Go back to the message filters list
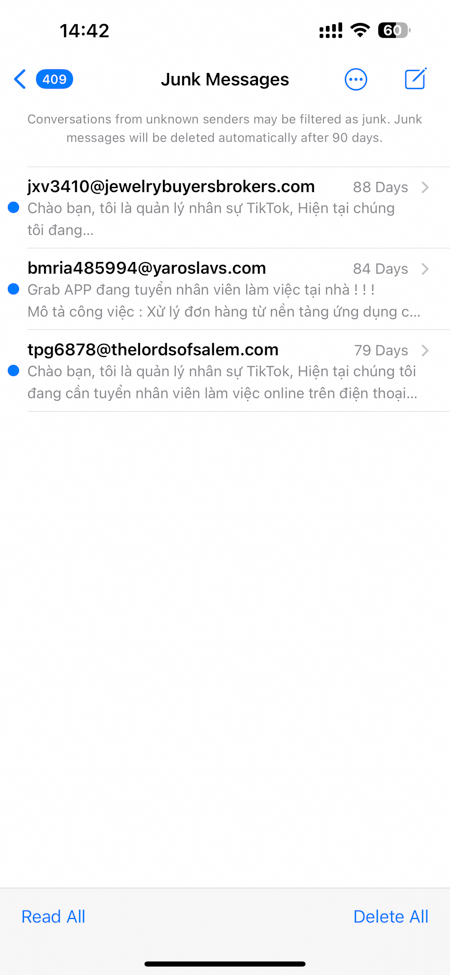 tap(42, 80)
